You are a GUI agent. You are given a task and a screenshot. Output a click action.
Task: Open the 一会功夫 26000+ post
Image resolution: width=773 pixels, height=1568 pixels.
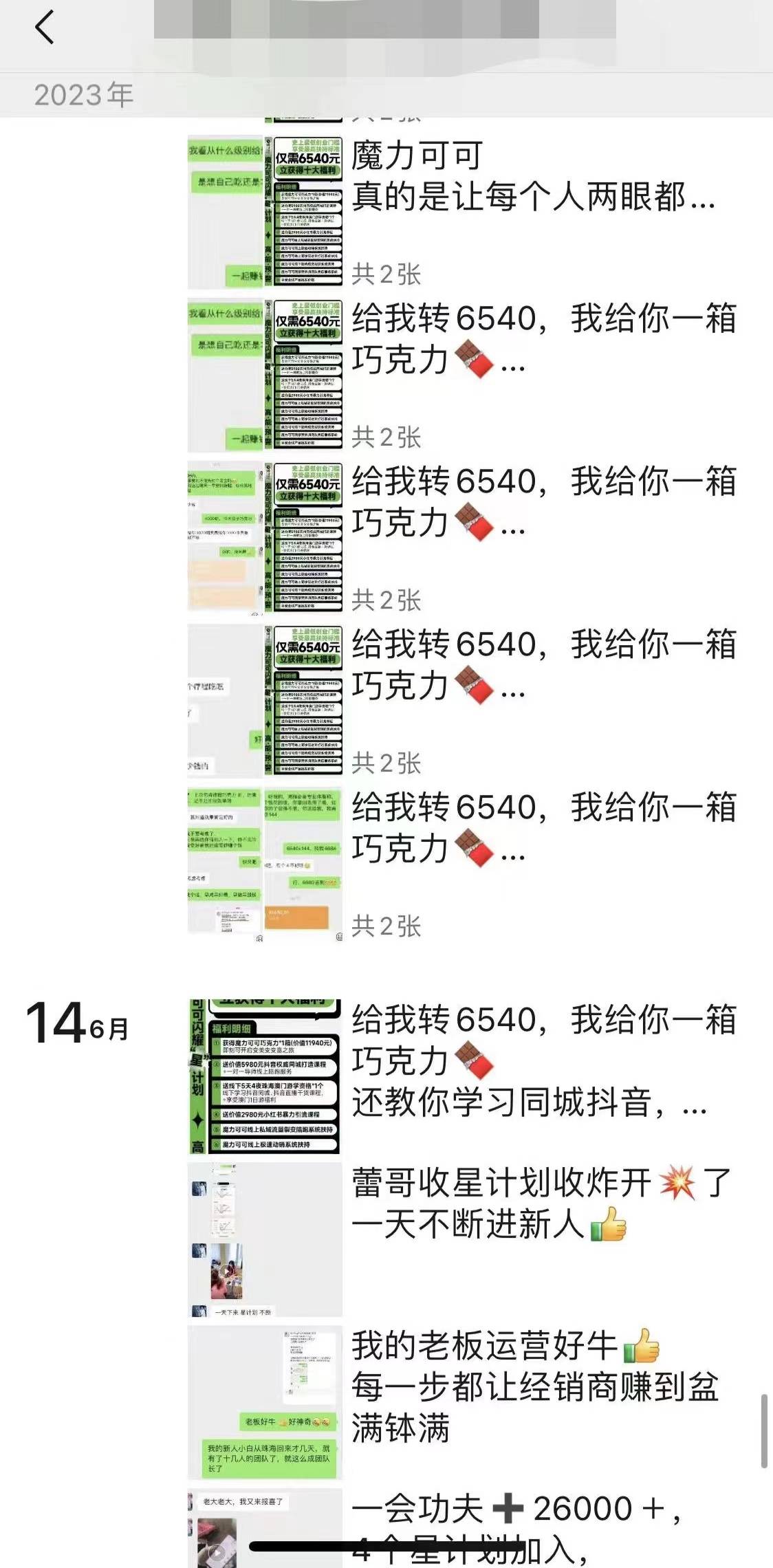coord(516,1510)
